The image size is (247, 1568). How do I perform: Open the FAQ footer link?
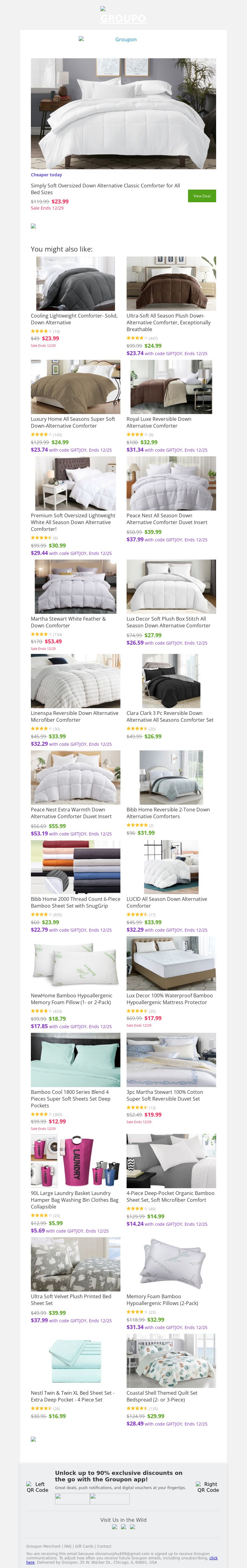[x=68, y=1545]
